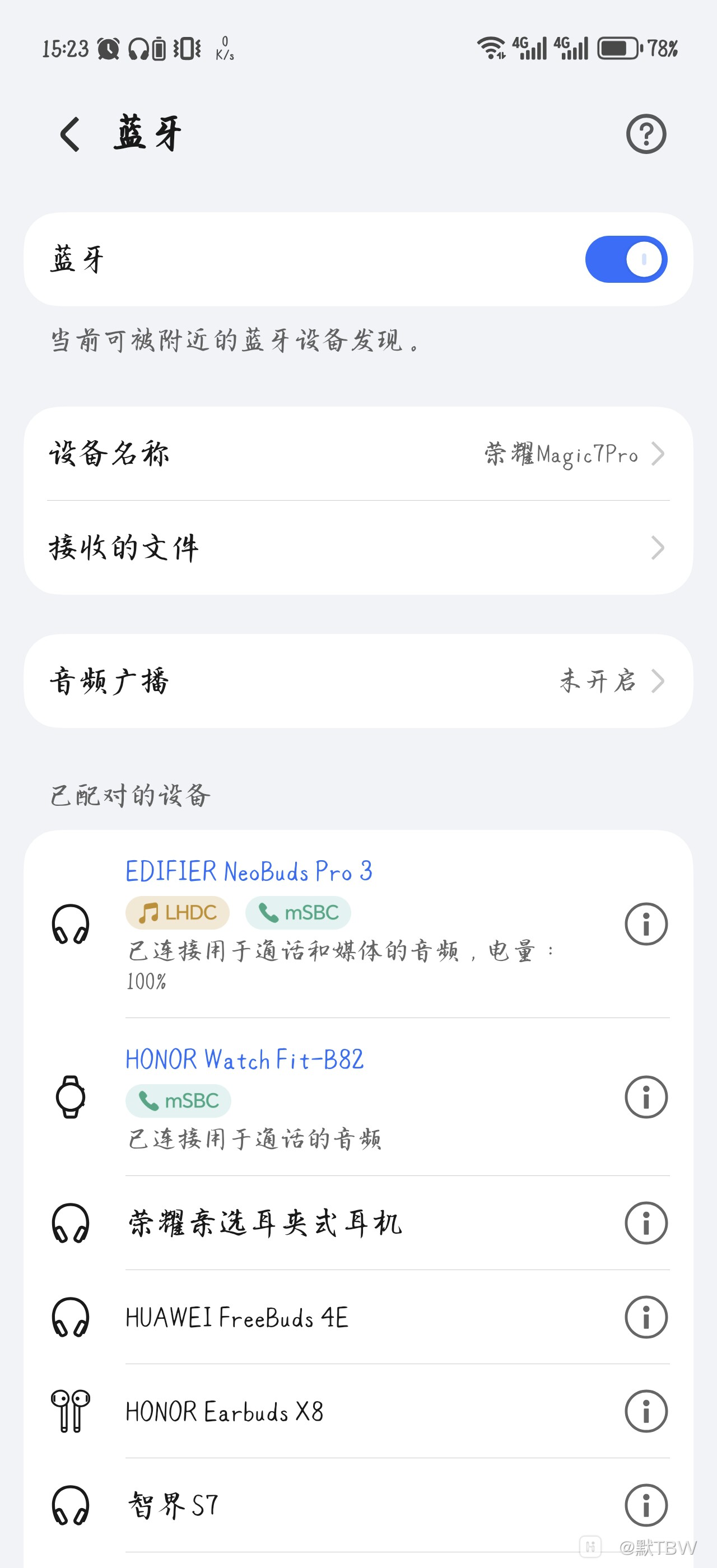Image resolution: width=717 pixels, height=1568 pixels.
Task: Open info icon for HONOR Earbuds X8
Action: coord(645,1411)
